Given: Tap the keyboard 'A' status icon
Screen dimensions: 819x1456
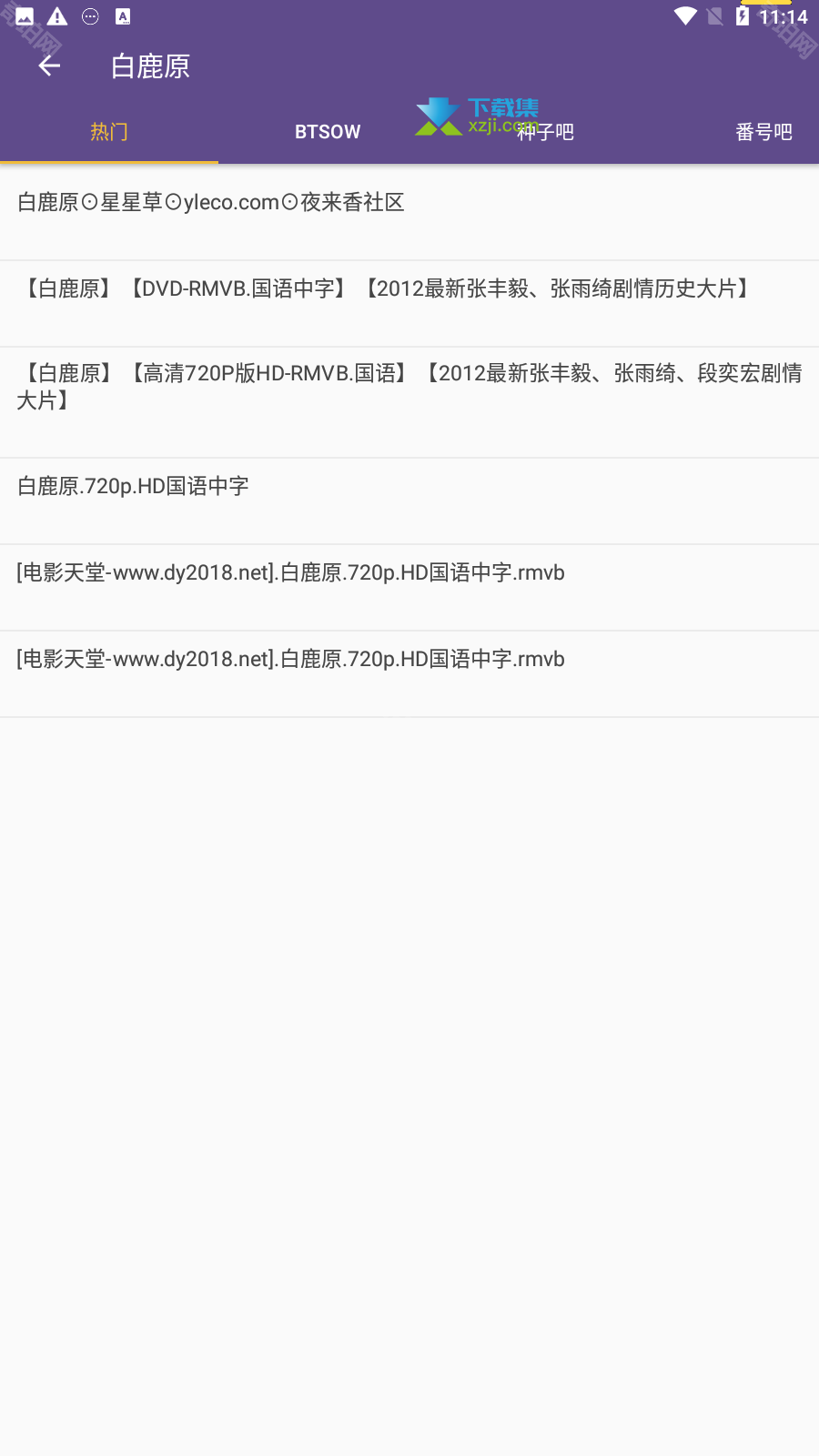Looking at the screenshot, I should point(123,15).
